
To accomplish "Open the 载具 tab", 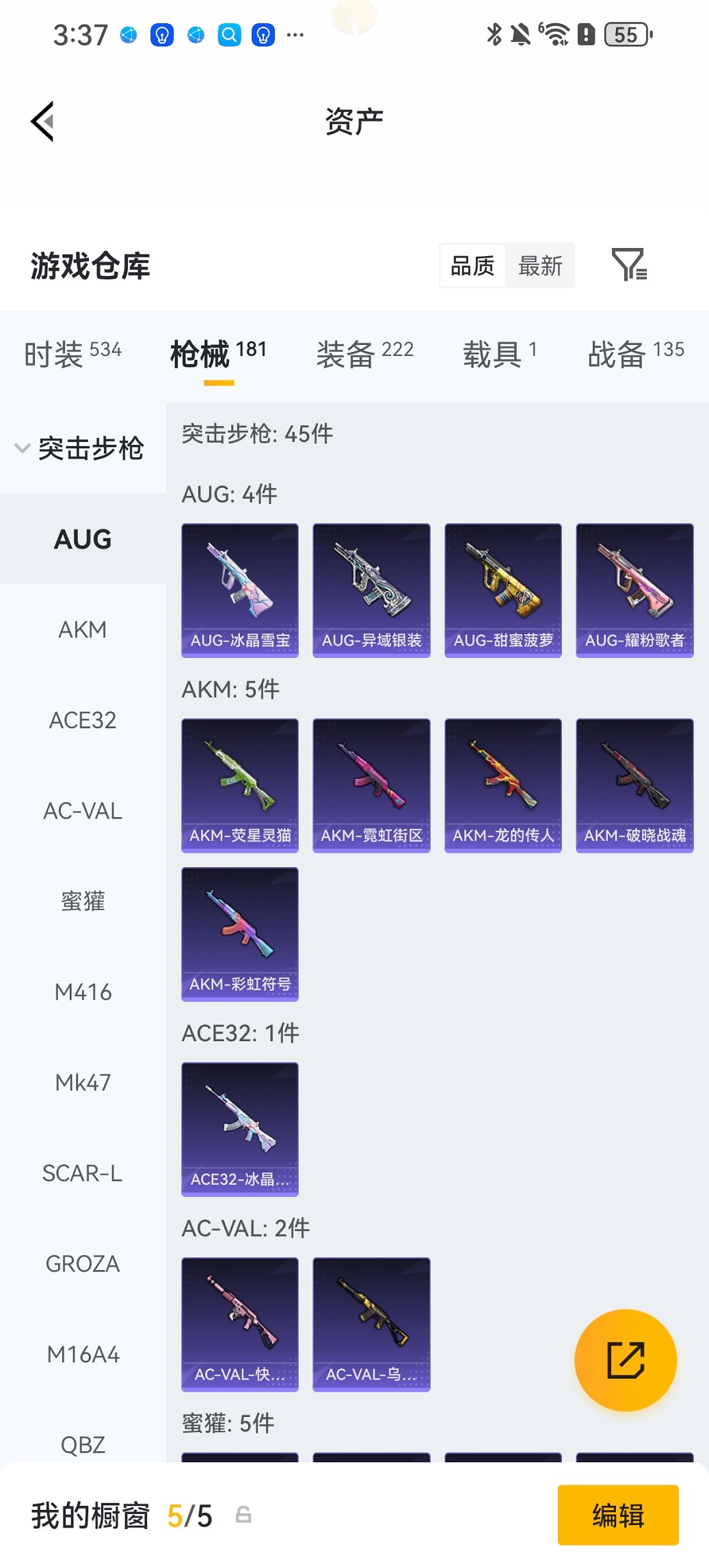I will click(500, 353).
